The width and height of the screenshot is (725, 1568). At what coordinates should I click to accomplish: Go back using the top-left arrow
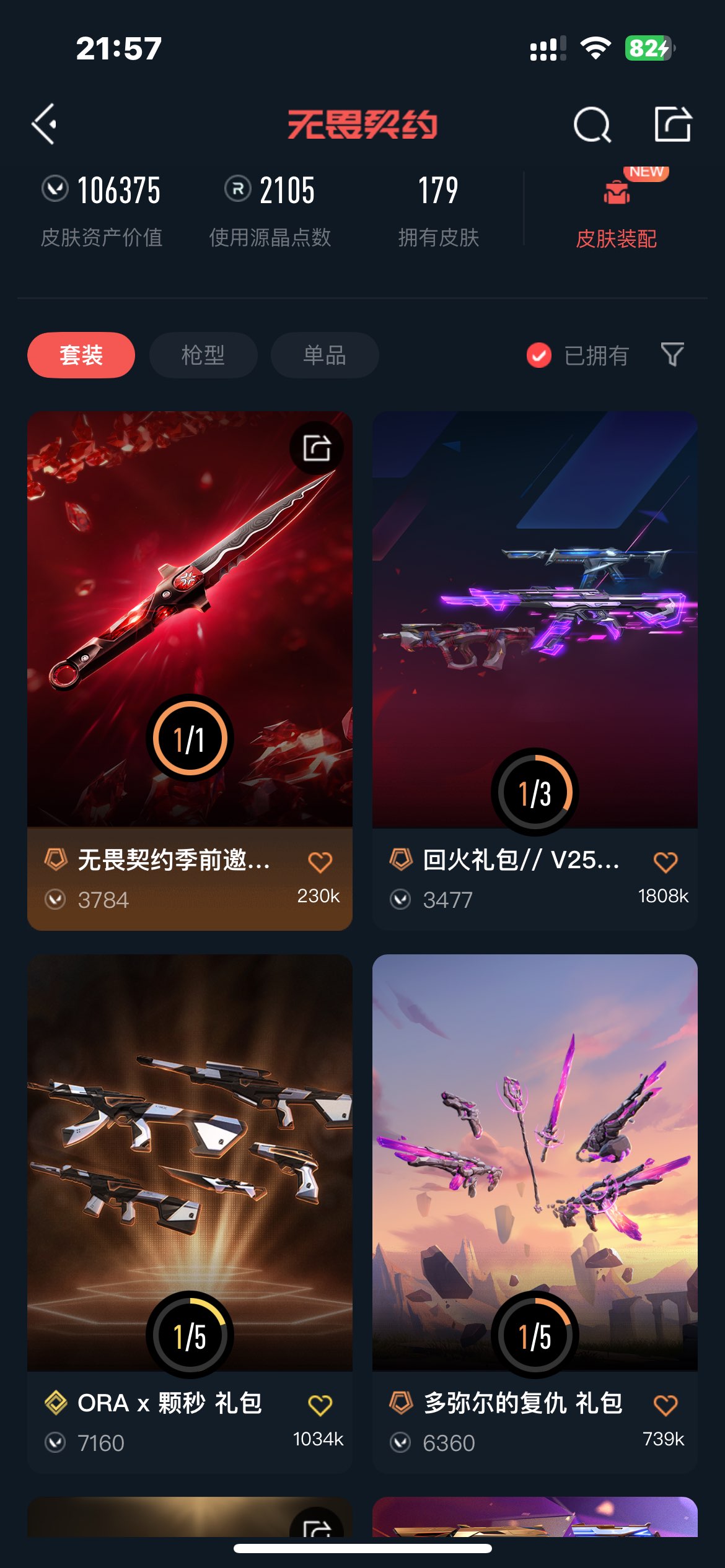pos(45,124)
